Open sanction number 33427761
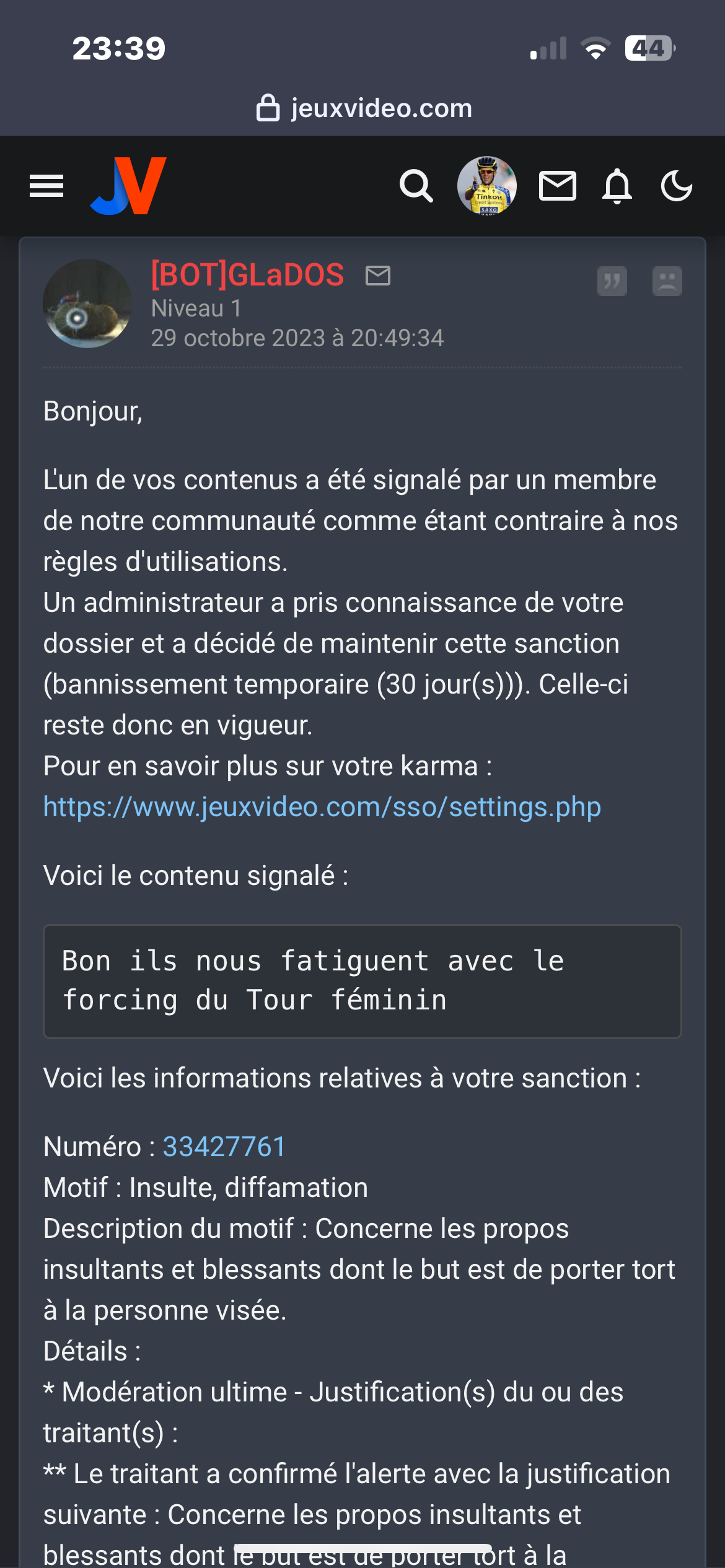Screen dimensions: 725x1568 coord(224,1146)
